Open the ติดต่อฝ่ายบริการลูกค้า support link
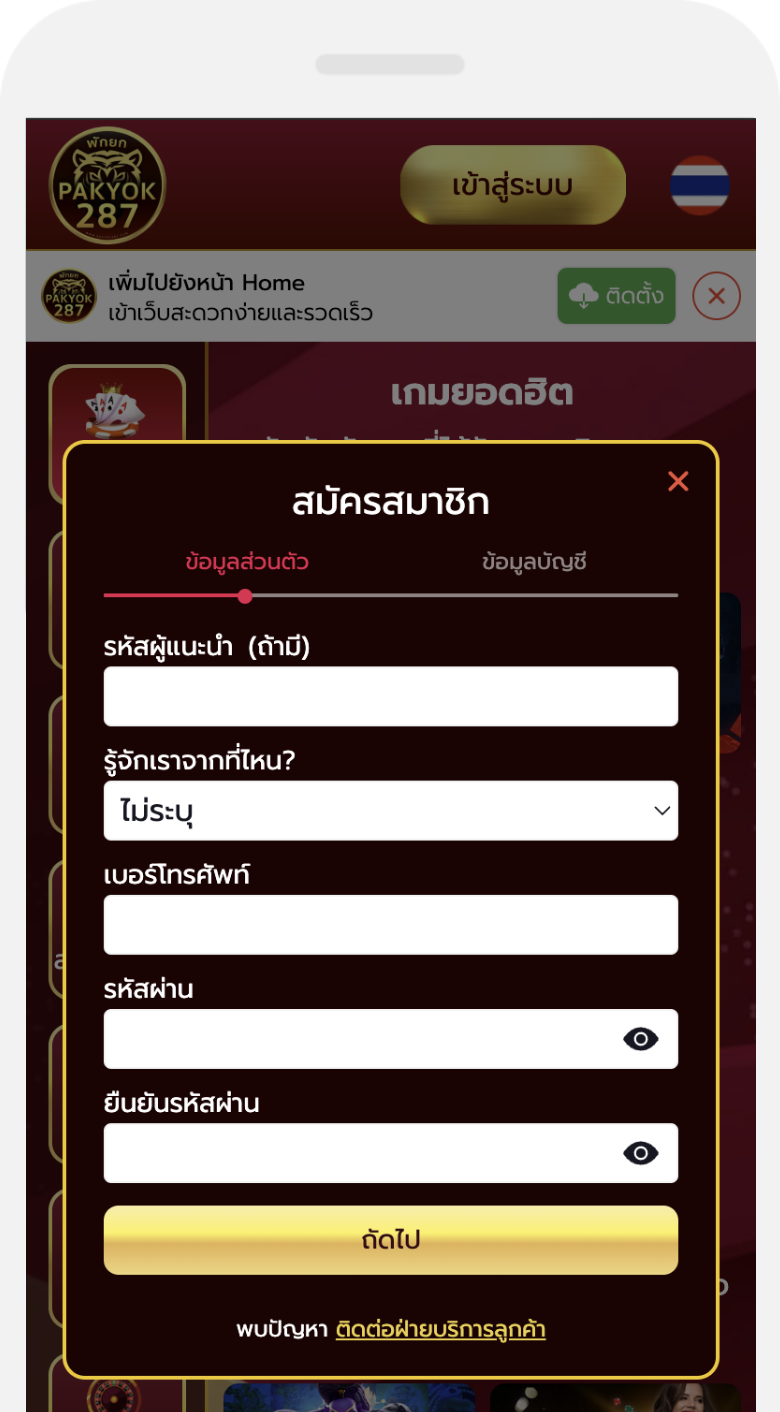Image resolution: width=780 pixels, height=1412 pixels. [440, 1329]
